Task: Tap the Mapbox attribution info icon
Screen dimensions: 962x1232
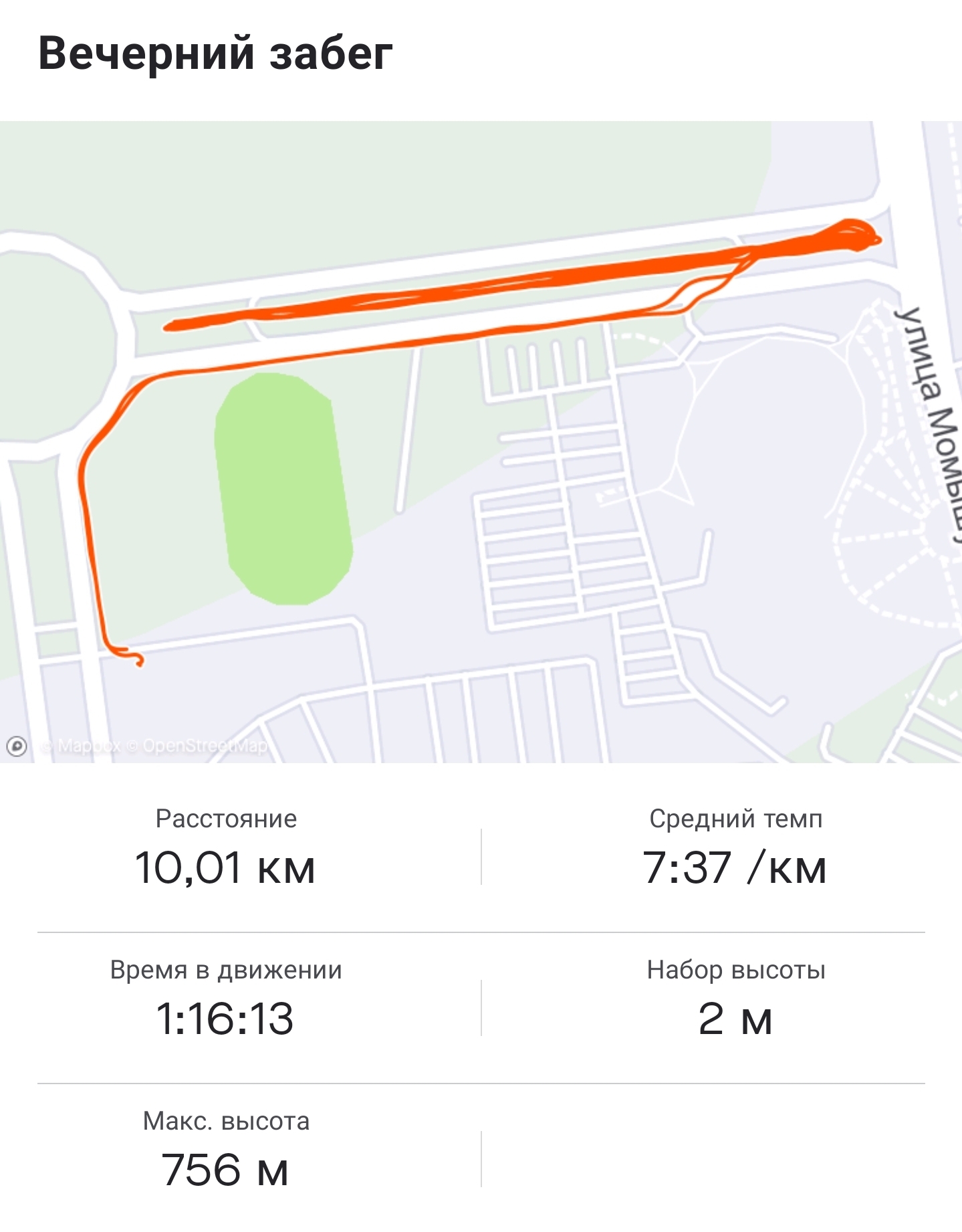Action: pos(17,746)
